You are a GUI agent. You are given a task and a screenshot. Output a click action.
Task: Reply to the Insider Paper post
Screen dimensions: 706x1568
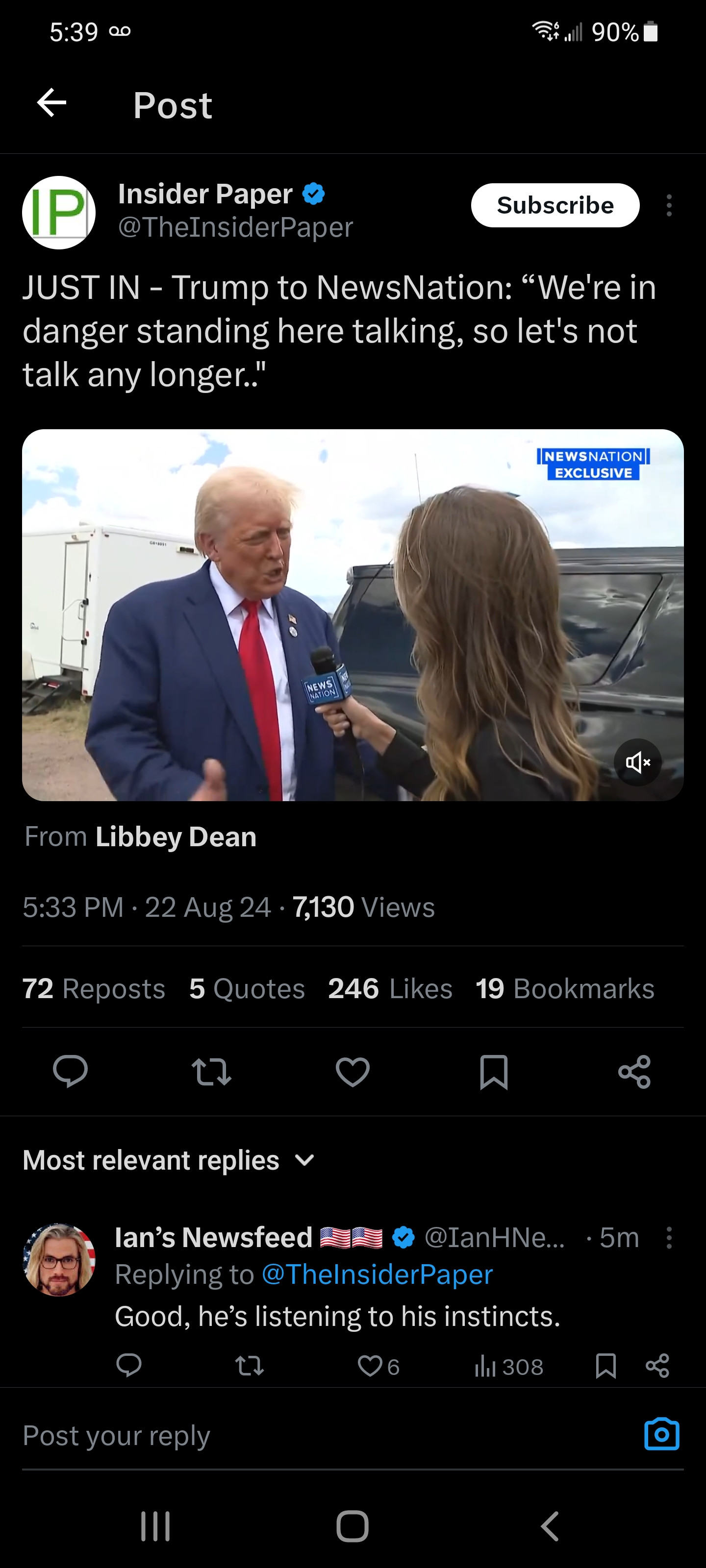[x=70, y=1071]
